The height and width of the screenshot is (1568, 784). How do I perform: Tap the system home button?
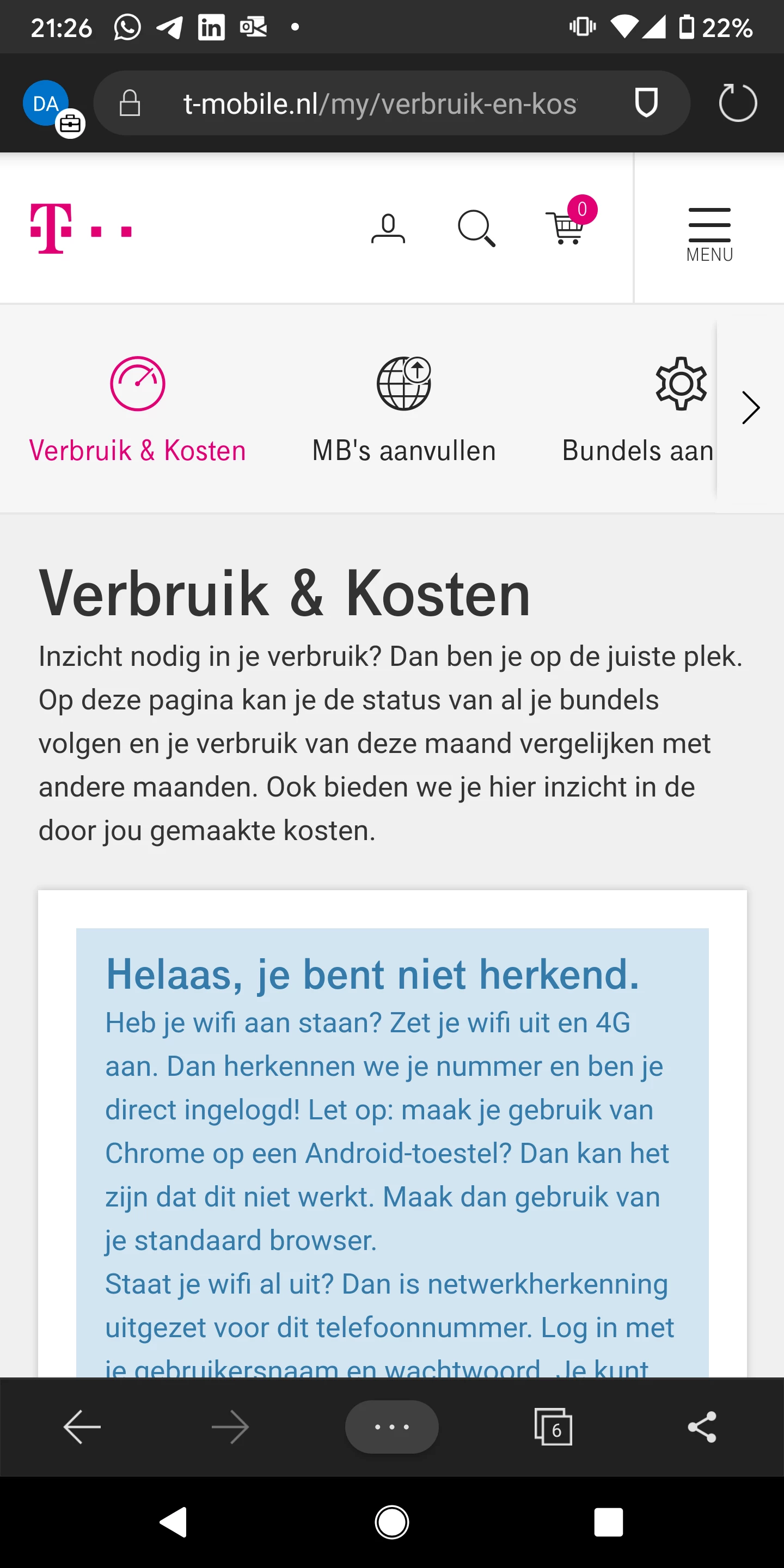click(x=392, y=1522)
